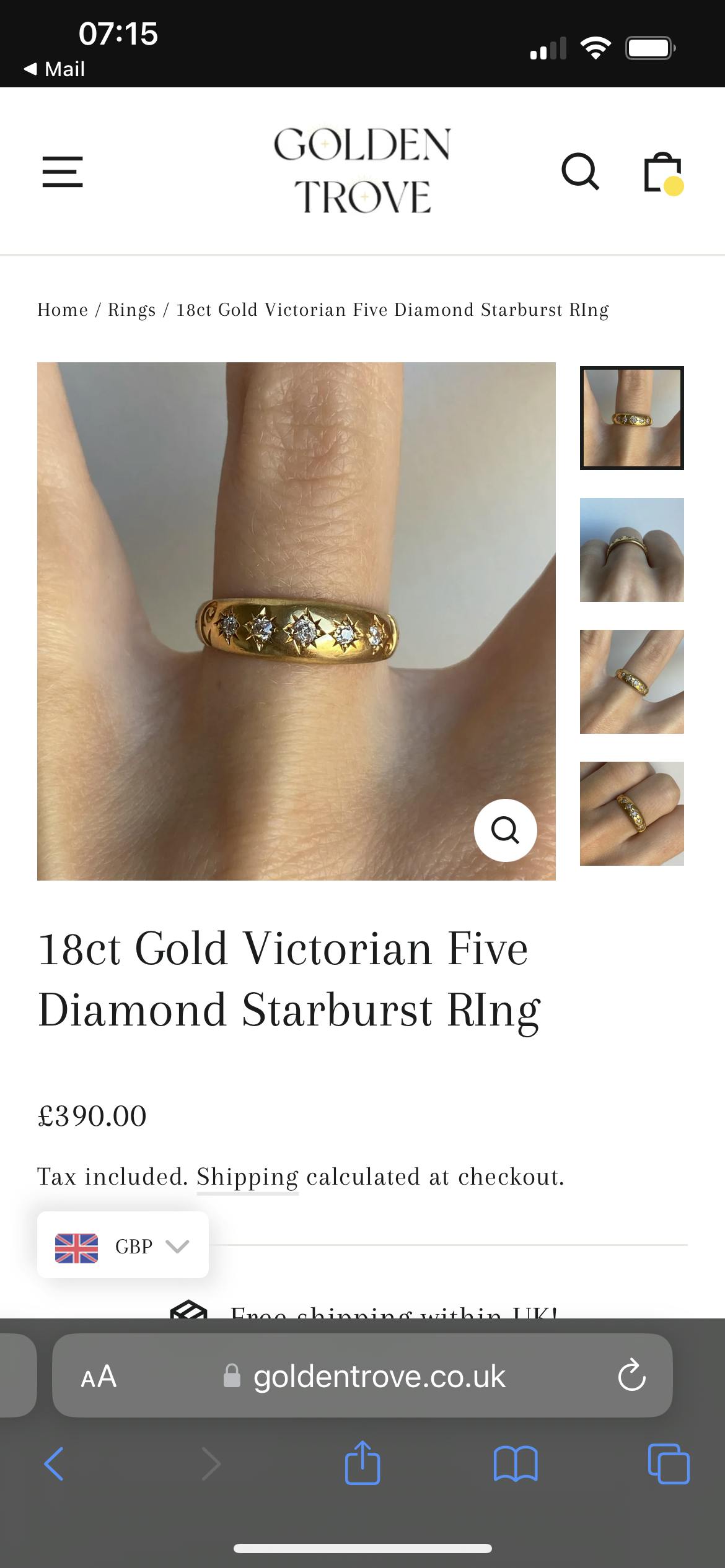This screenshot has width=725, height=1568.
Task: Follow the Home breadcrumb link
Action: click(63, 310)
